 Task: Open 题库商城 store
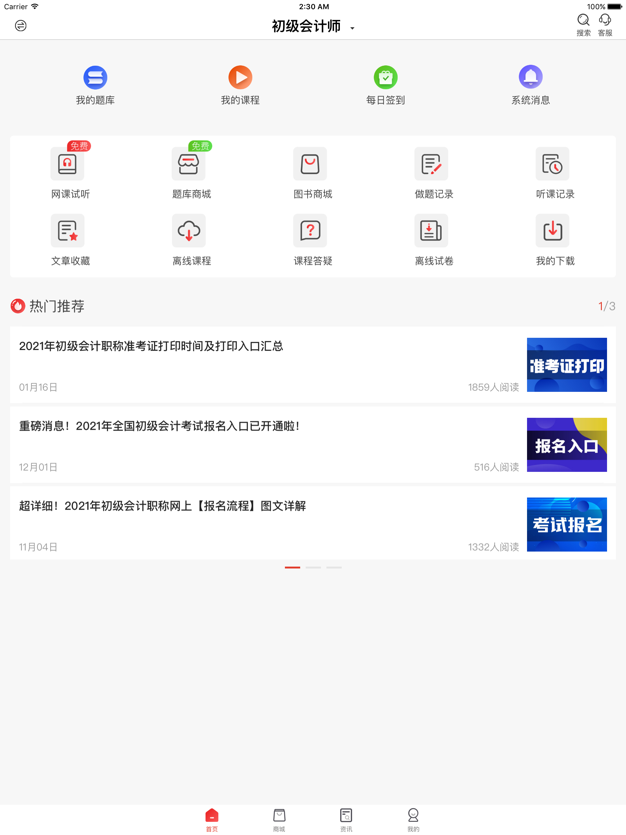coord(191,172)
